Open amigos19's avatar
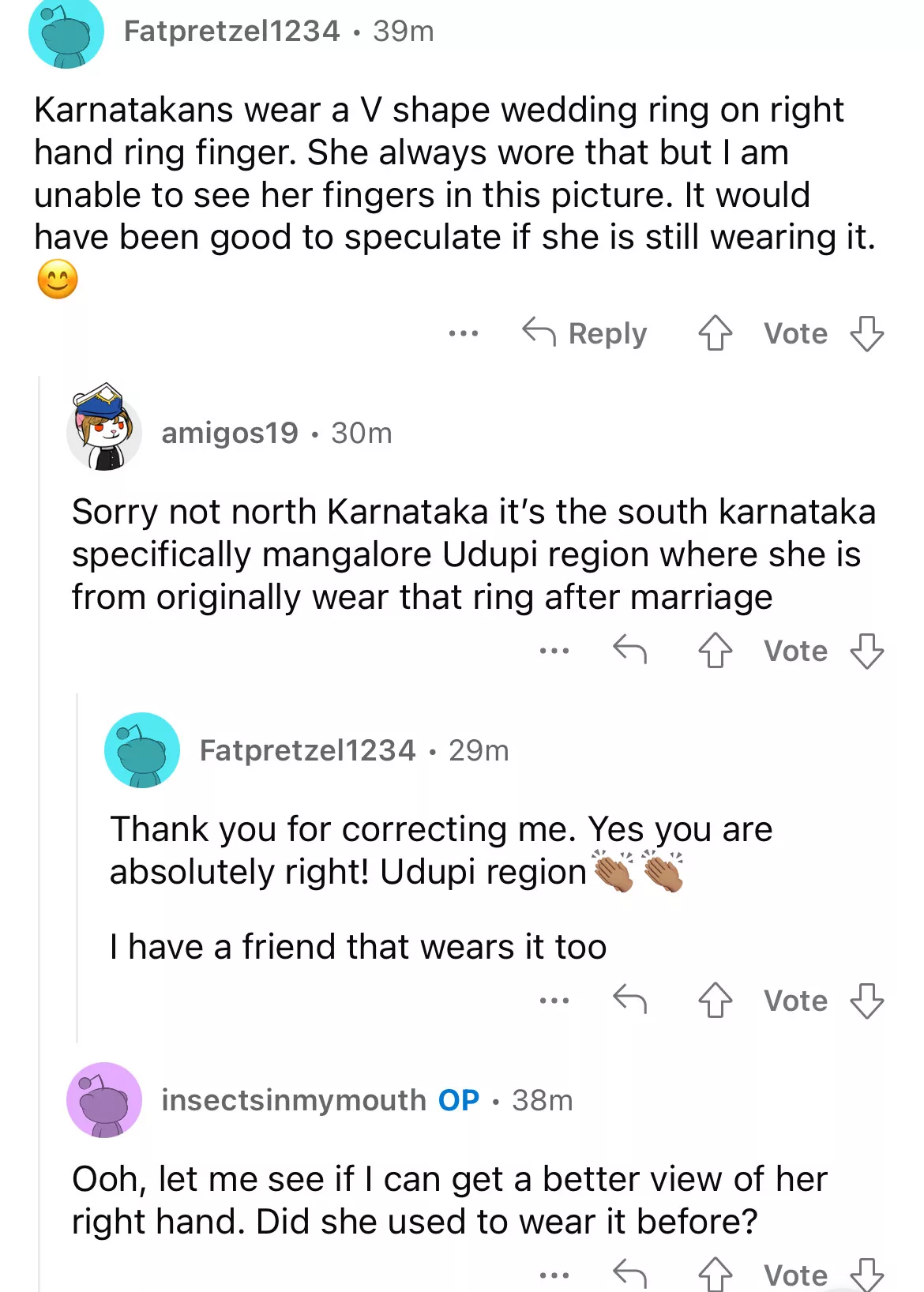Screen dimensions: 924x1292 click(103, 430)
